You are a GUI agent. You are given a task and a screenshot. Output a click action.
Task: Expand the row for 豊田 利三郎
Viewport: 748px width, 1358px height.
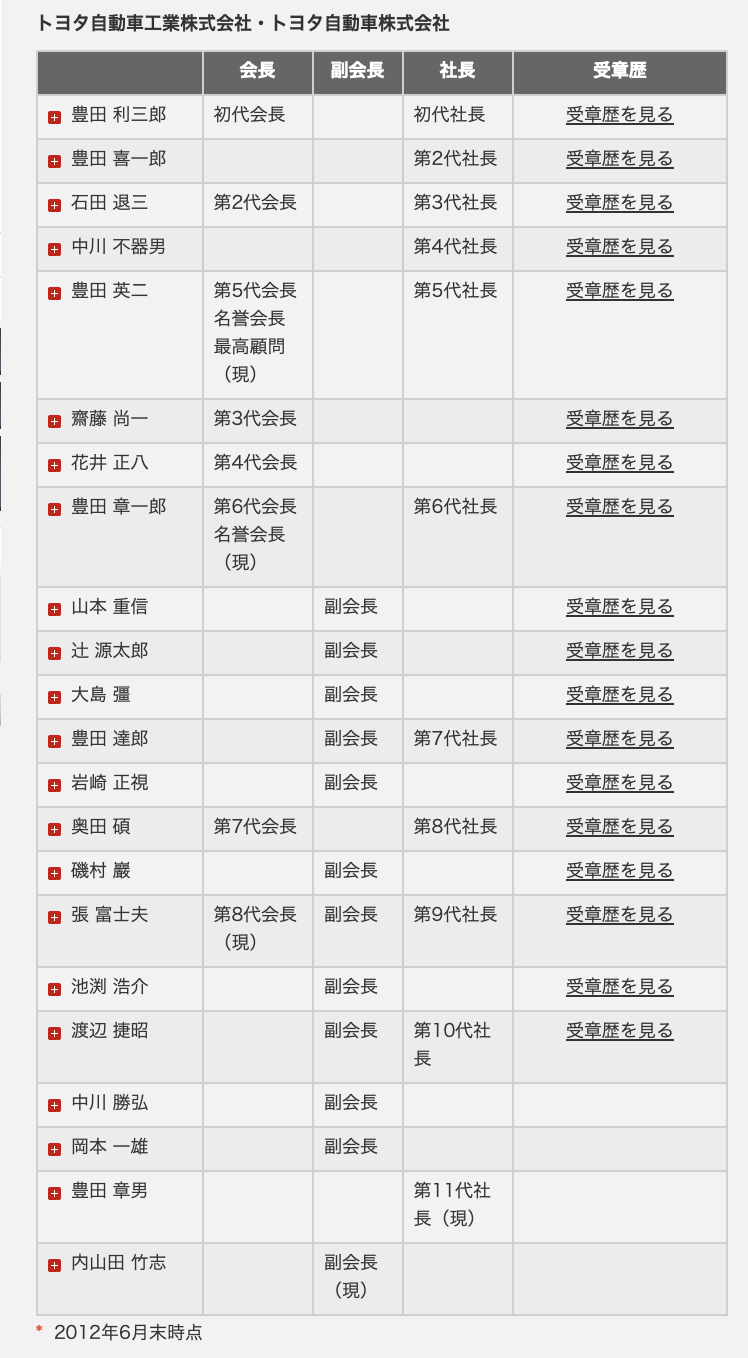pos(55,117)
